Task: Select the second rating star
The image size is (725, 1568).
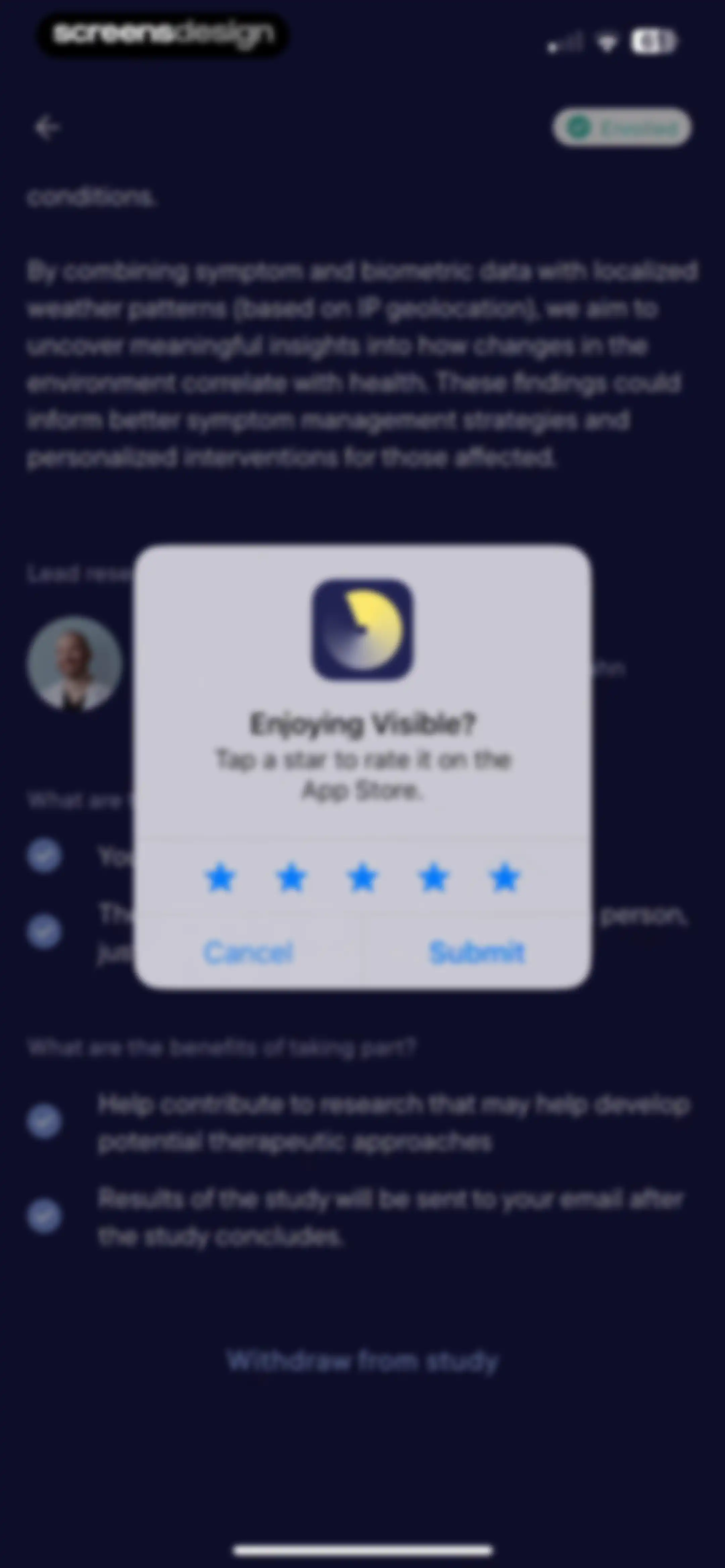Action: pos(292,877)
